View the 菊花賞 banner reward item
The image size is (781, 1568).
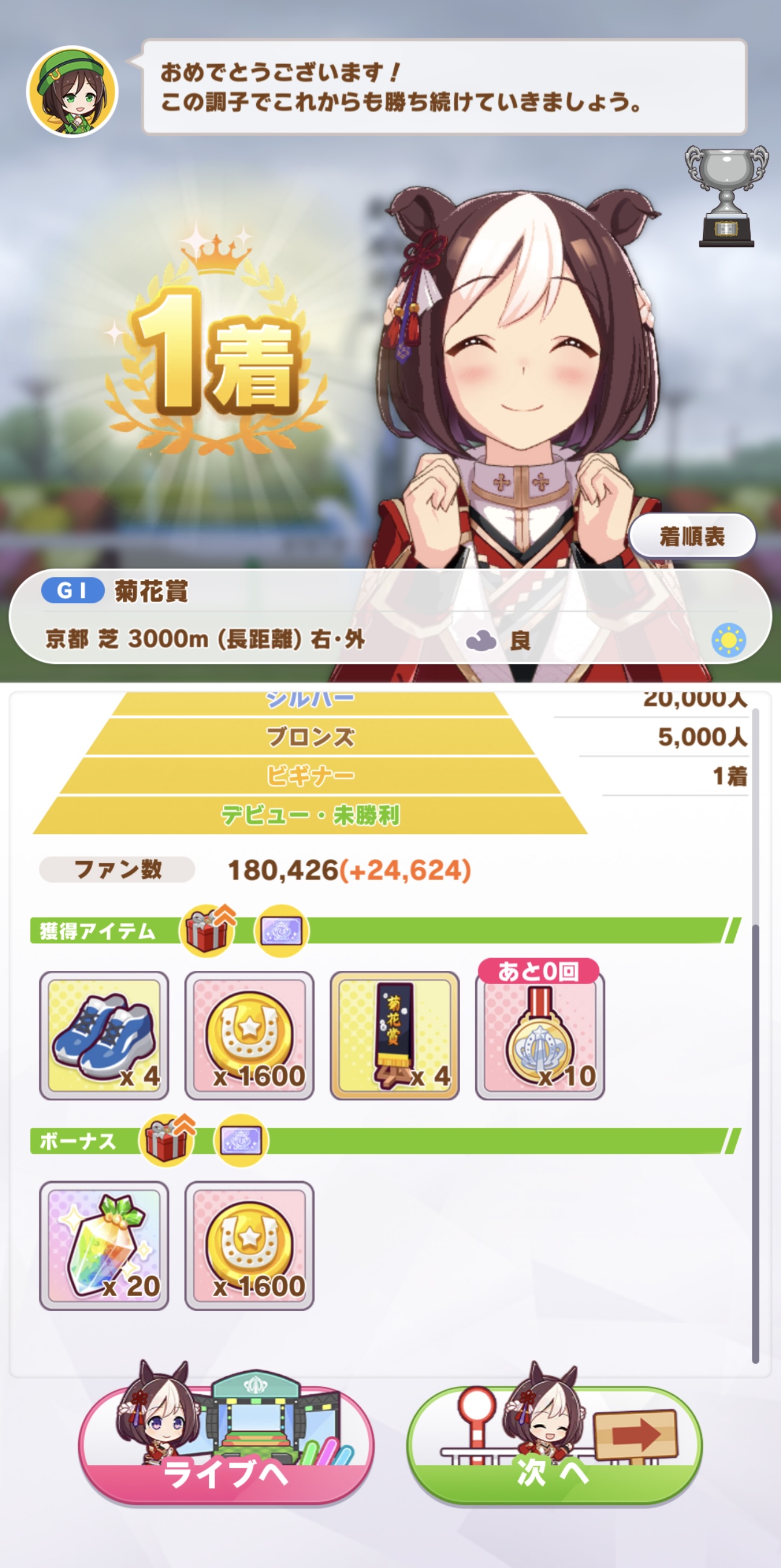[x=394, y=1036]
